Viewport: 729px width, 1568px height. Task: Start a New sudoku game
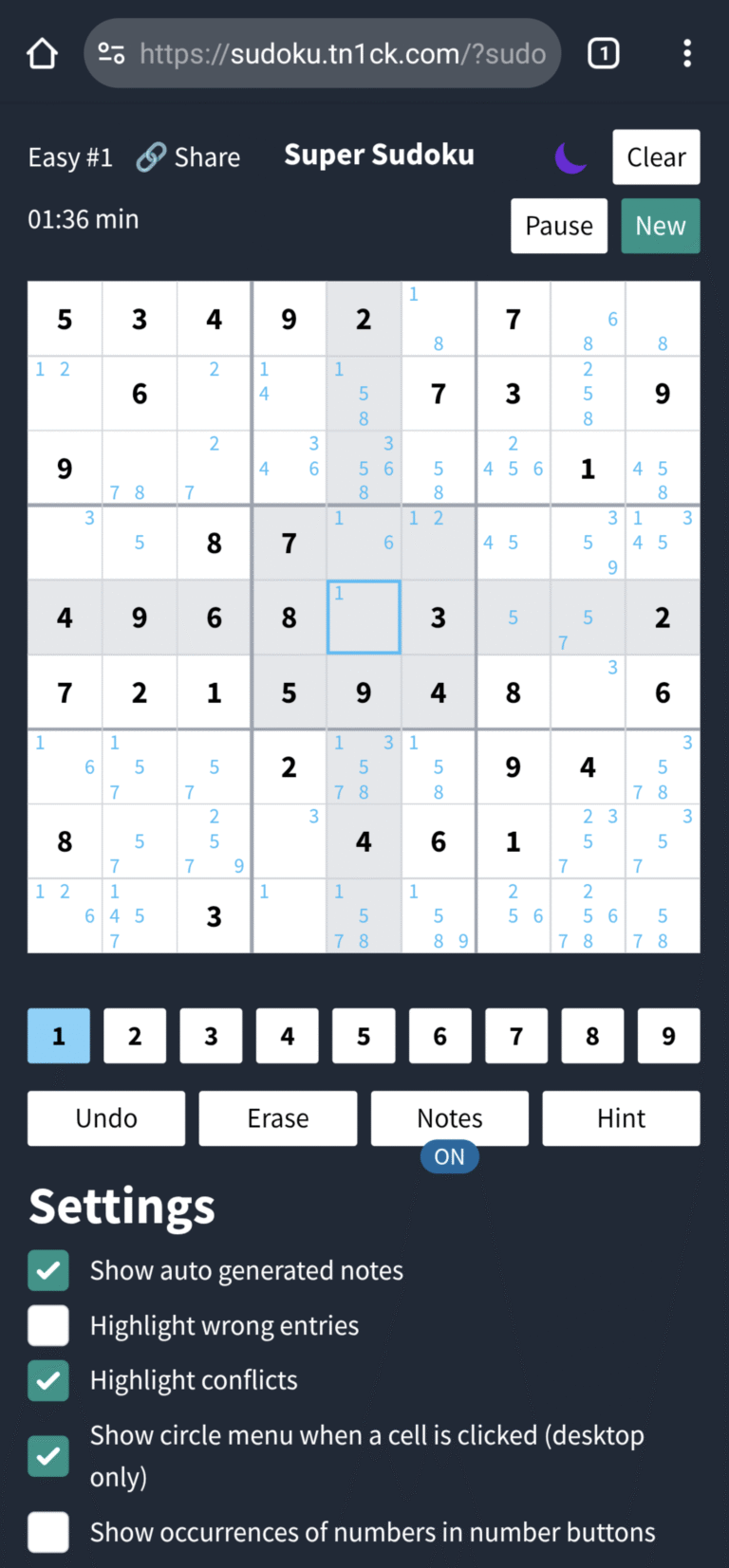coord(660,226)
